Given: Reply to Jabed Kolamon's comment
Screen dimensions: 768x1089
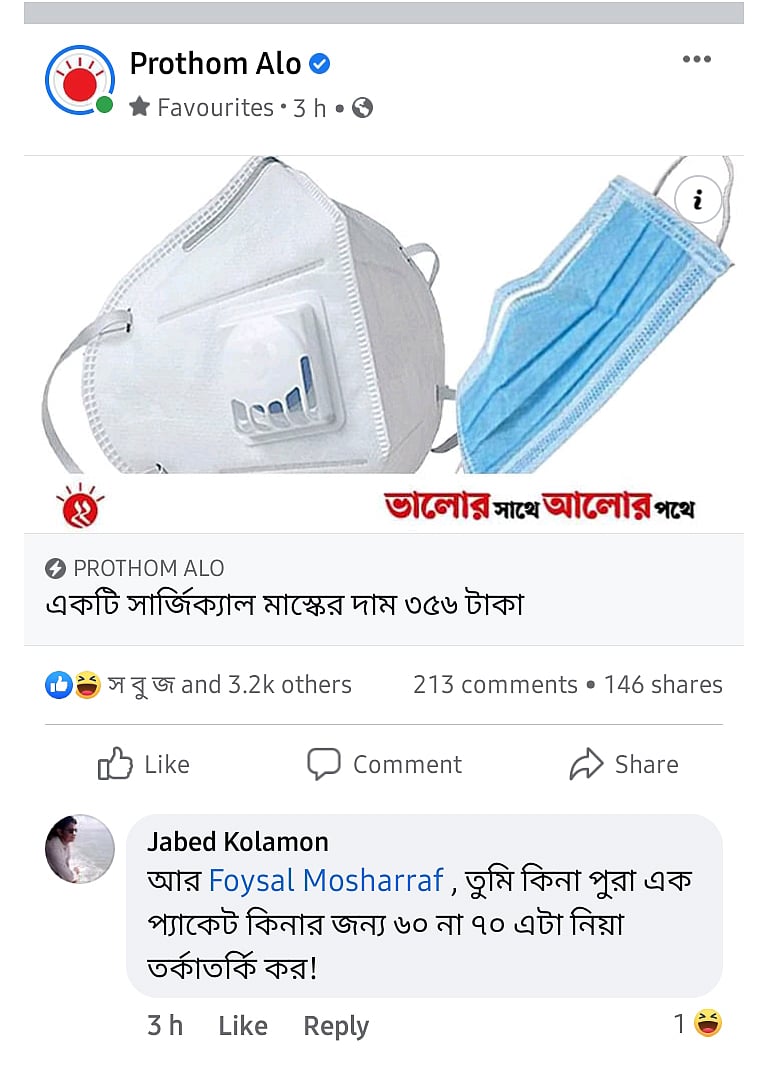Looking at the screenshot, I should pos(336,1026).
